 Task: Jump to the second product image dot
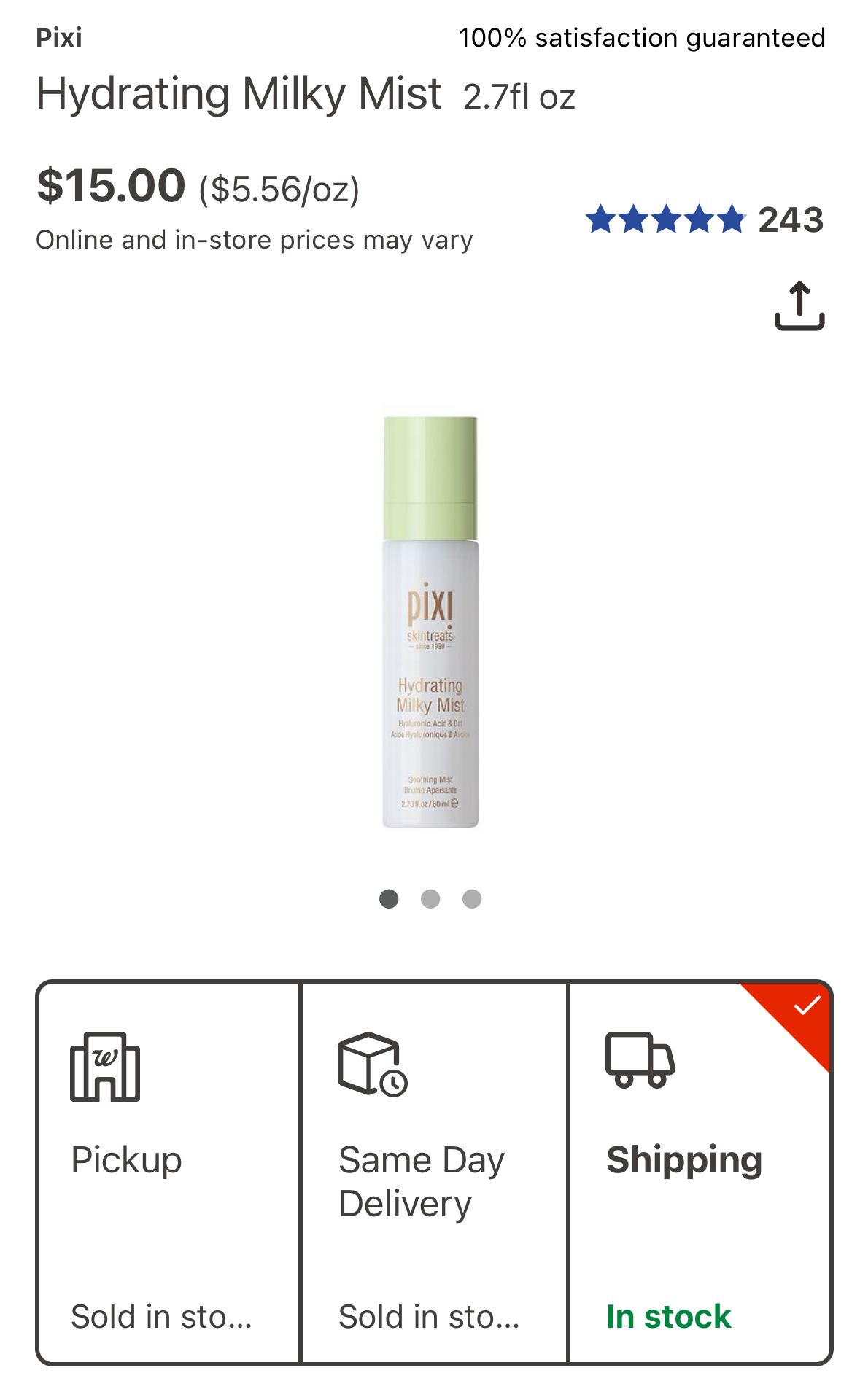click(x=430, y=898)
